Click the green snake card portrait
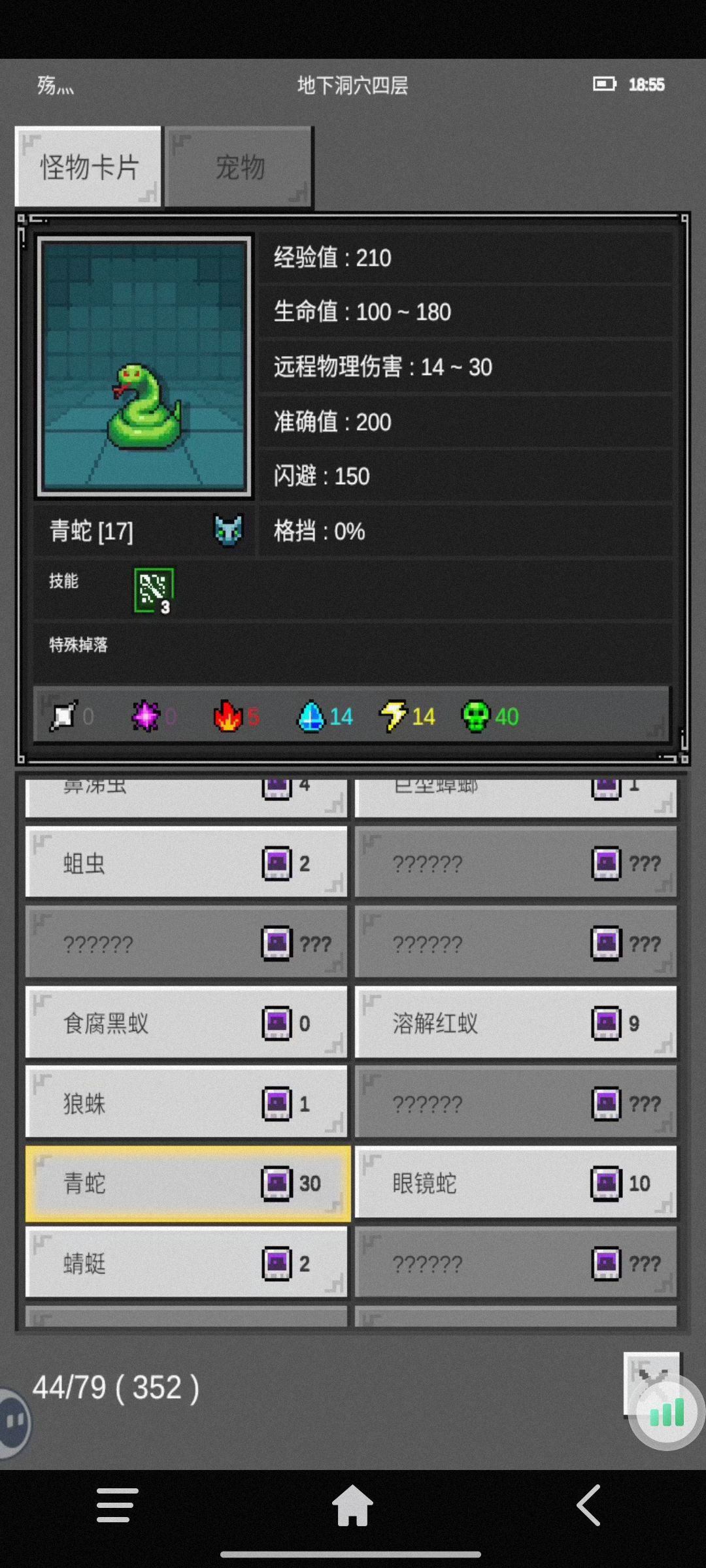The image size is (706, 1568). click(x=145, y=367)
